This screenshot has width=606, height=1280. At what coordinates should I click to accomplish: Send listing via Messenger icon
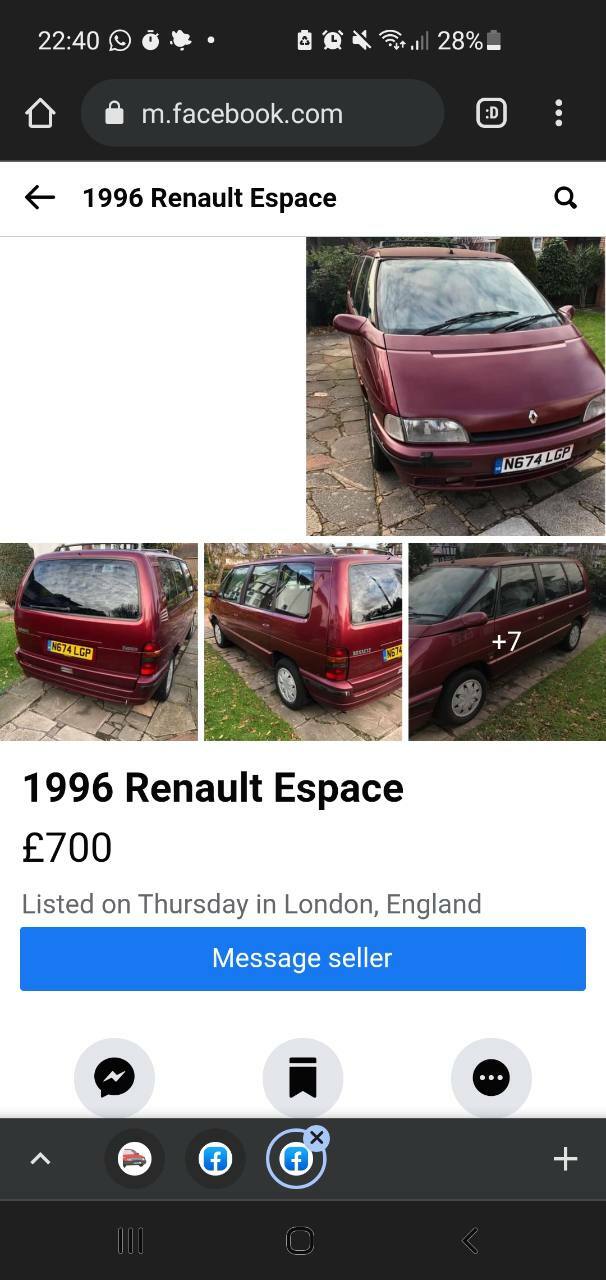point(114,1078)
